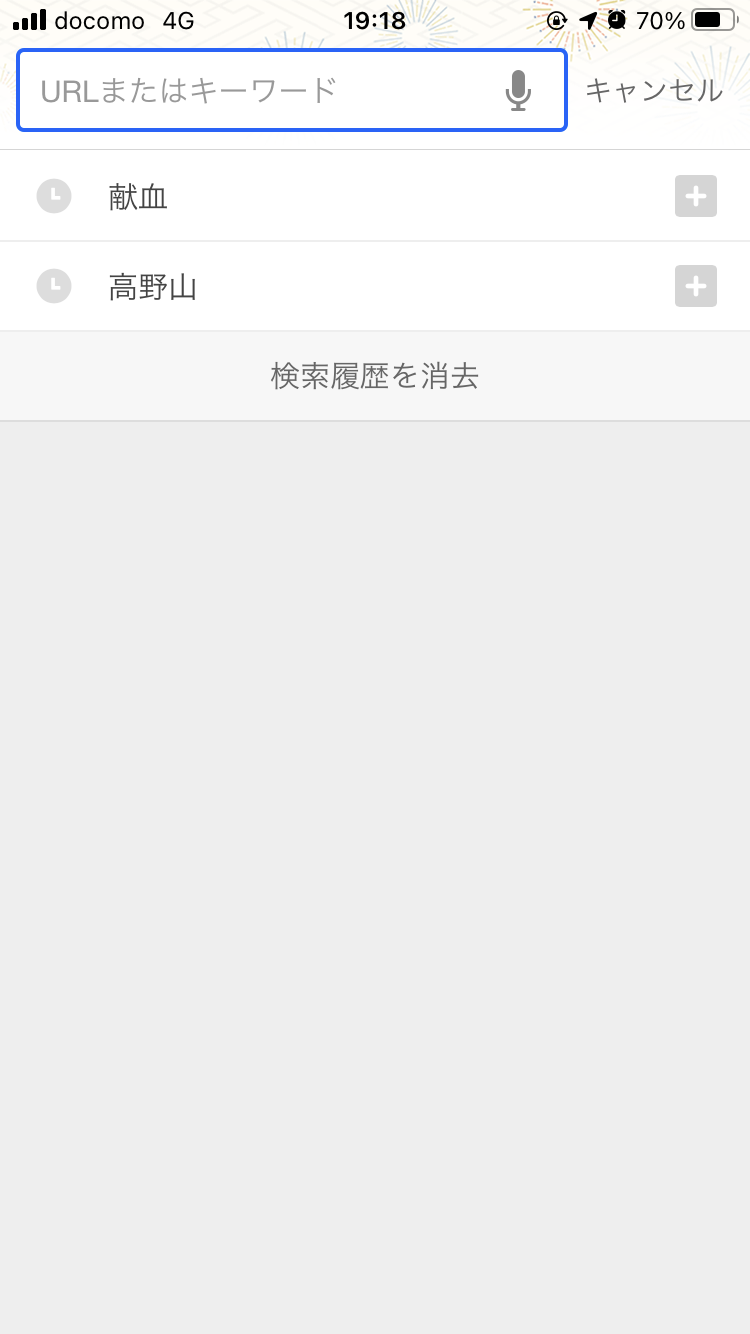Tap the plus icon next to 高野山
This screenshot has width=750, height=1334.
pyautogui.click(x=695, y=286)
